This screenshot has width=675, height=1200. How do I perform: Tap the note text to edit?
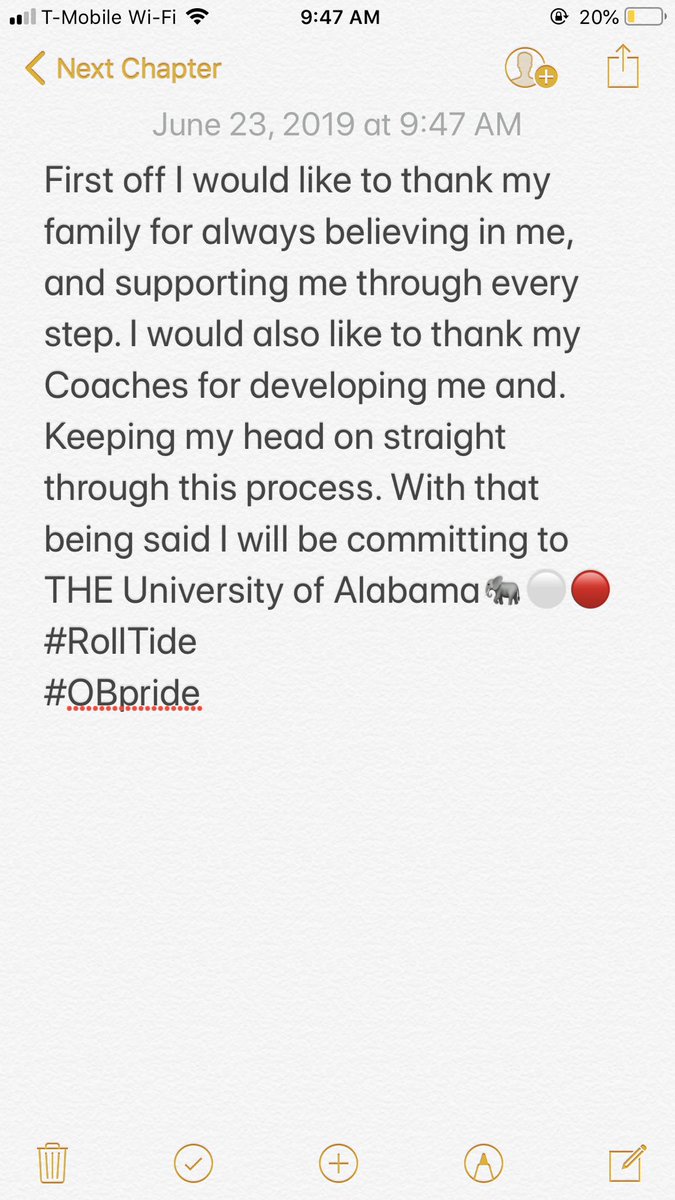327,437
